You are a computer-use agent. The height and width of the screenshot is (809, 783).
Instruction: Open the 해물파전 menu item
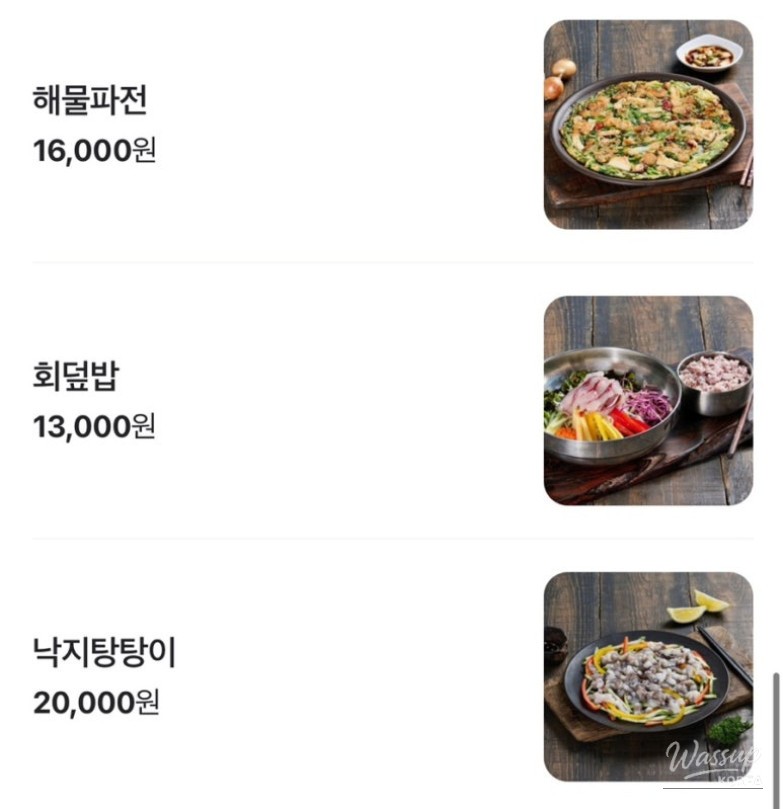[91, 101]
